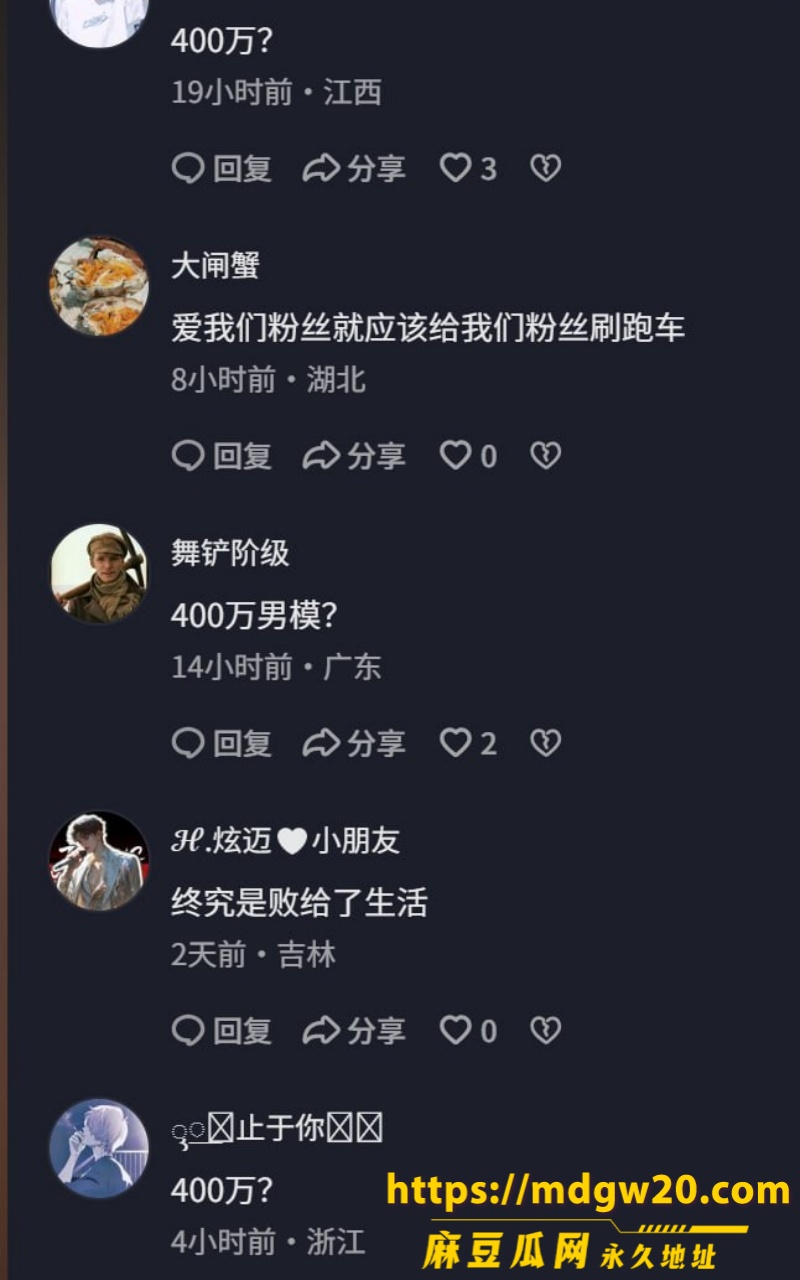Dislike the comment from 吉林

coord(545,1030)
